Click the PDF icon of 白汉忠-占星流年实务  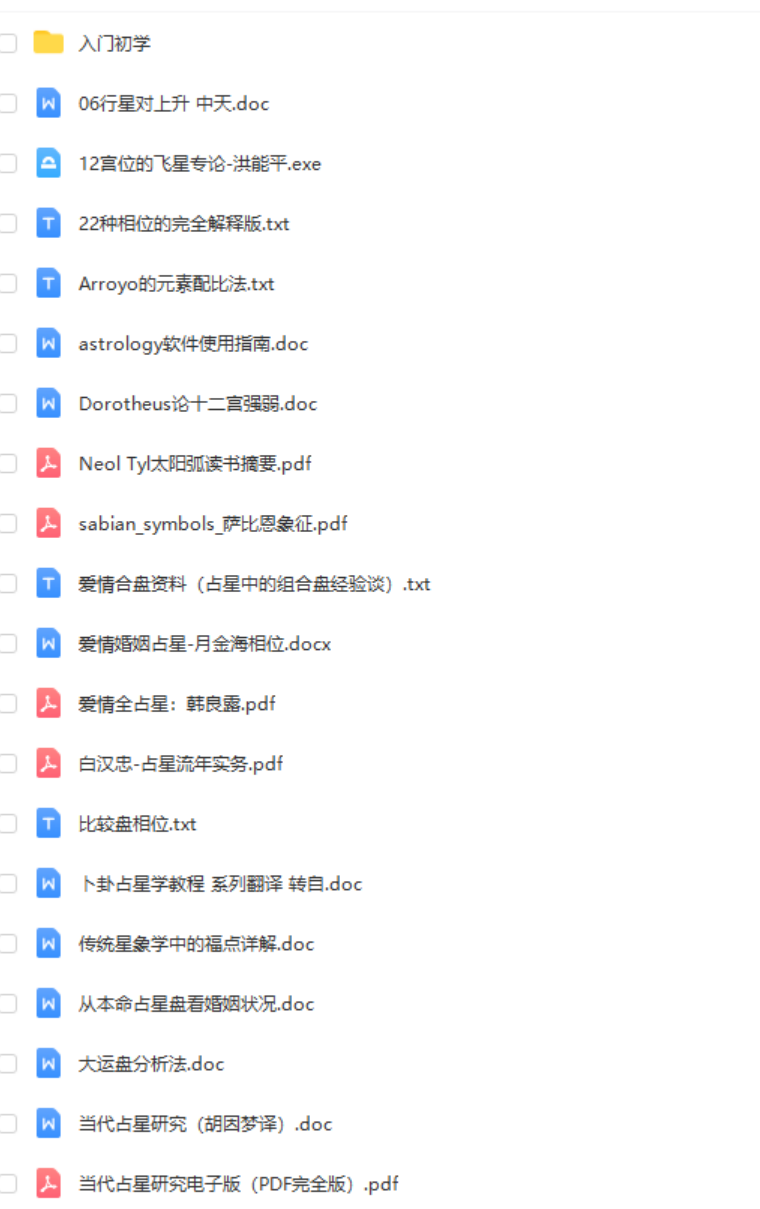pyautogui.click(x=47, y=763)
